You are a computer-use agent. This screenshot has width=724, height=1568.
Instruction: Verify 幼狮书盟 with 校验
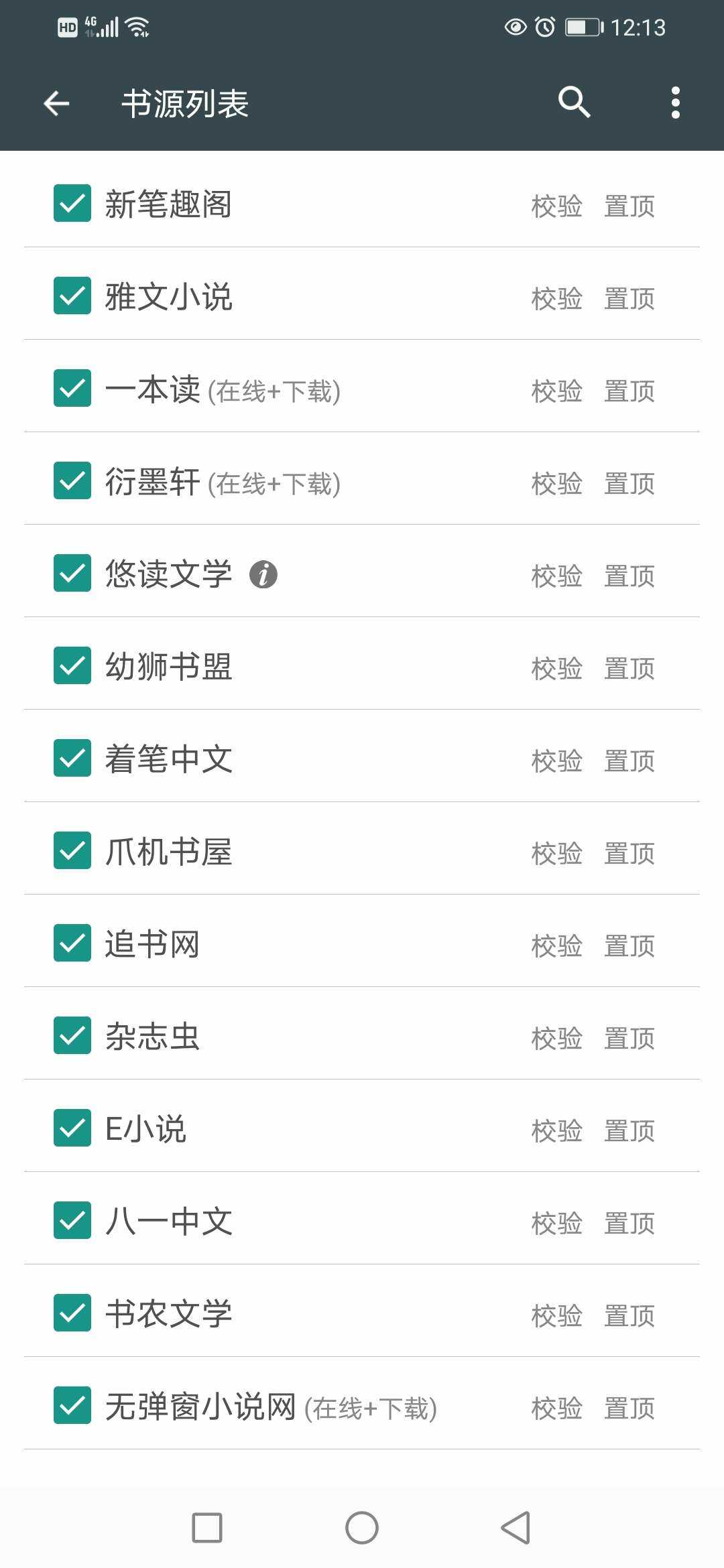[x=556, y=669]
